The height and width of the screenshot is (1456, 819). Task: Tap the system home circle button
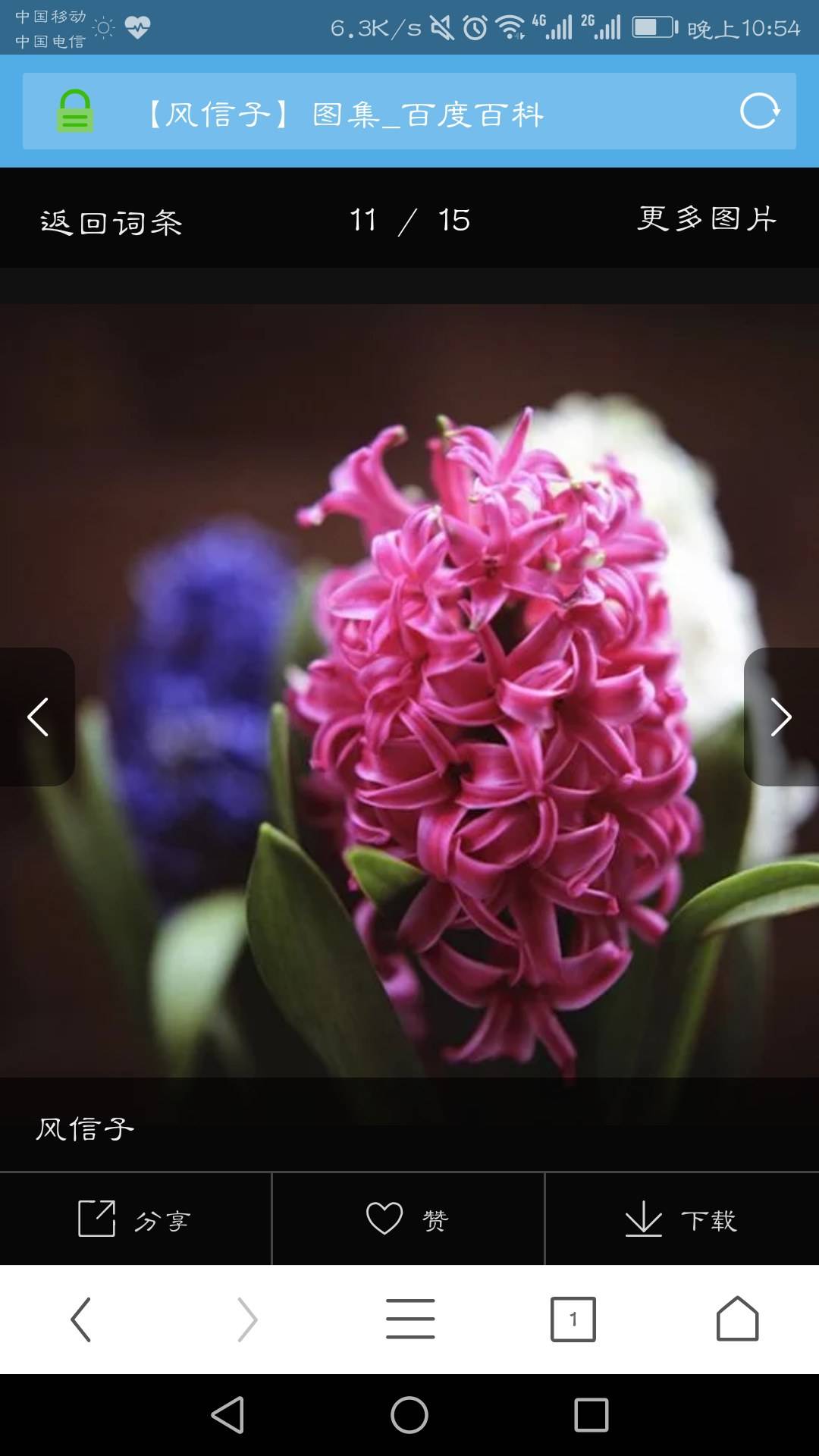coord(409,1415)
